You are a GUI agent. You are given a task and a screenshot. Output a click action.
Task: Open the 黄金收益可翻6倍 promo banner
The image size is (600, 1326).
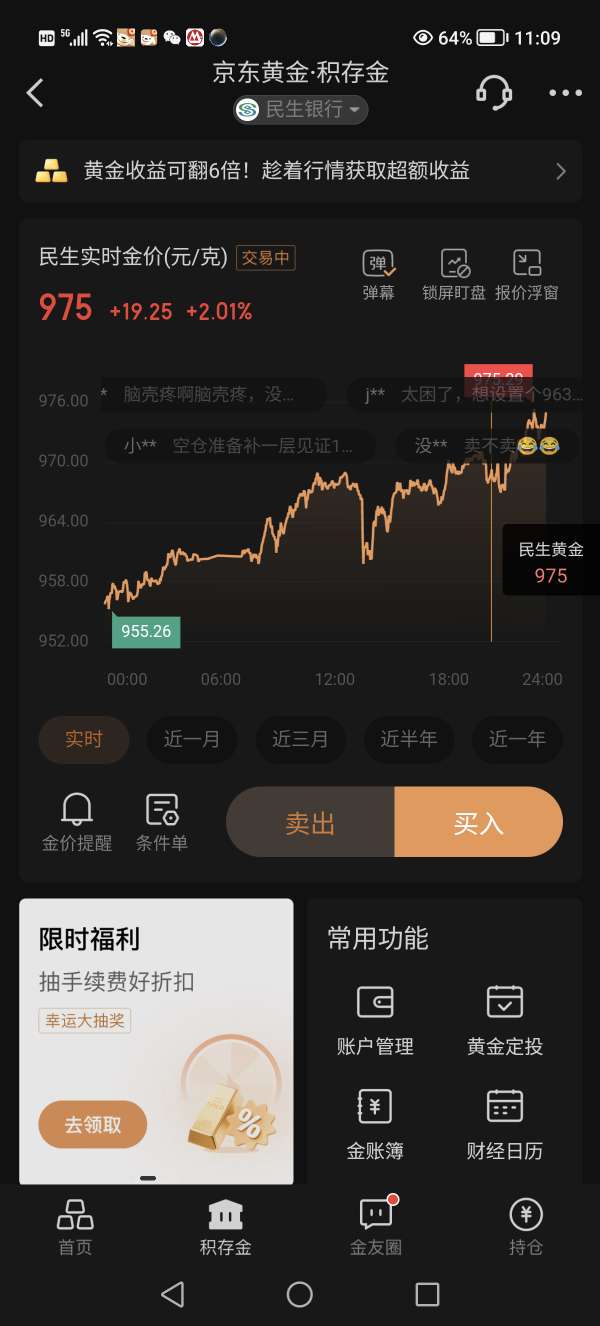pos(300,171)
